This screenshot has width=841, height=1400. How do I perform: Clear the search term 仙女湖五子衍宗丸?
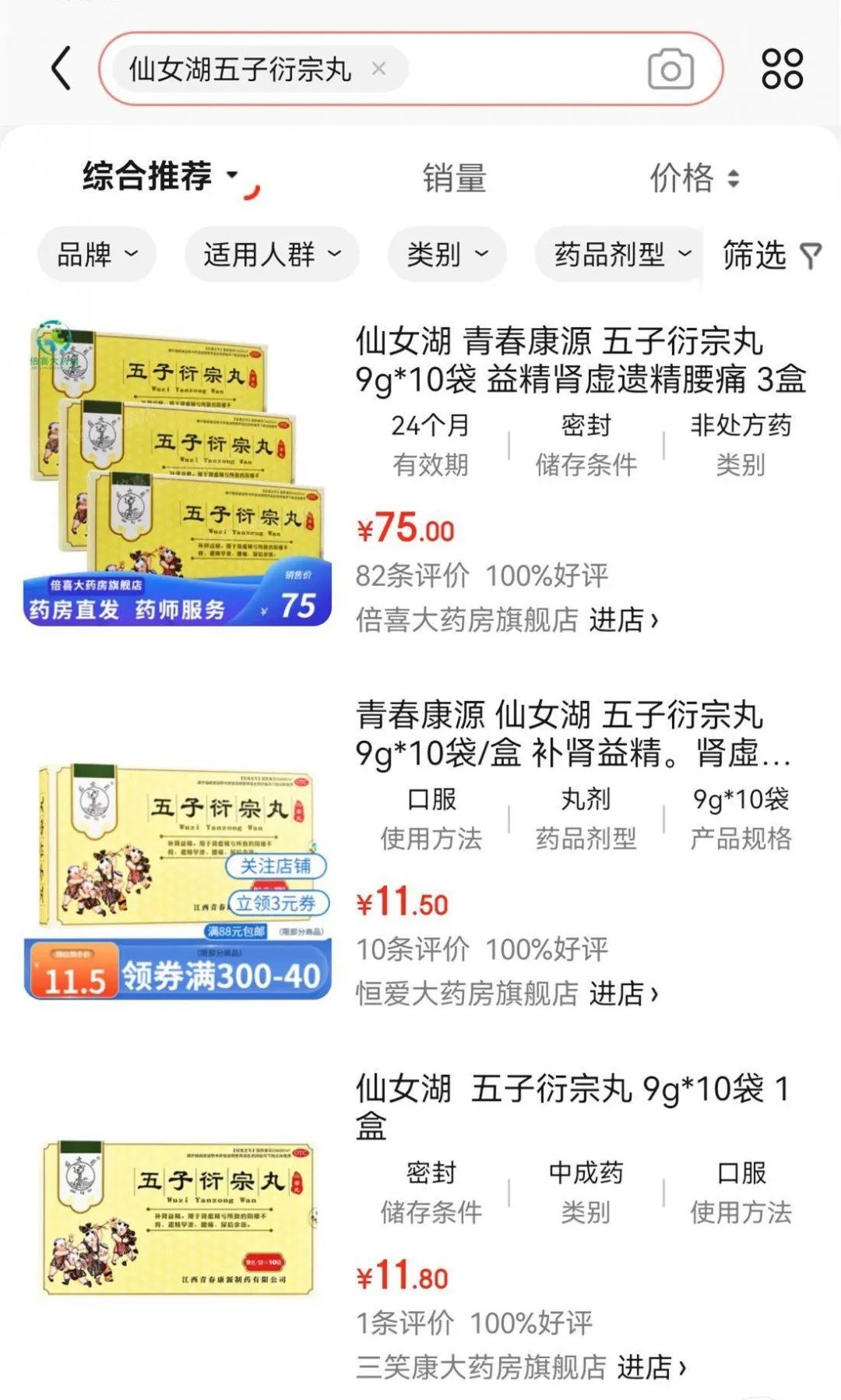378,69
